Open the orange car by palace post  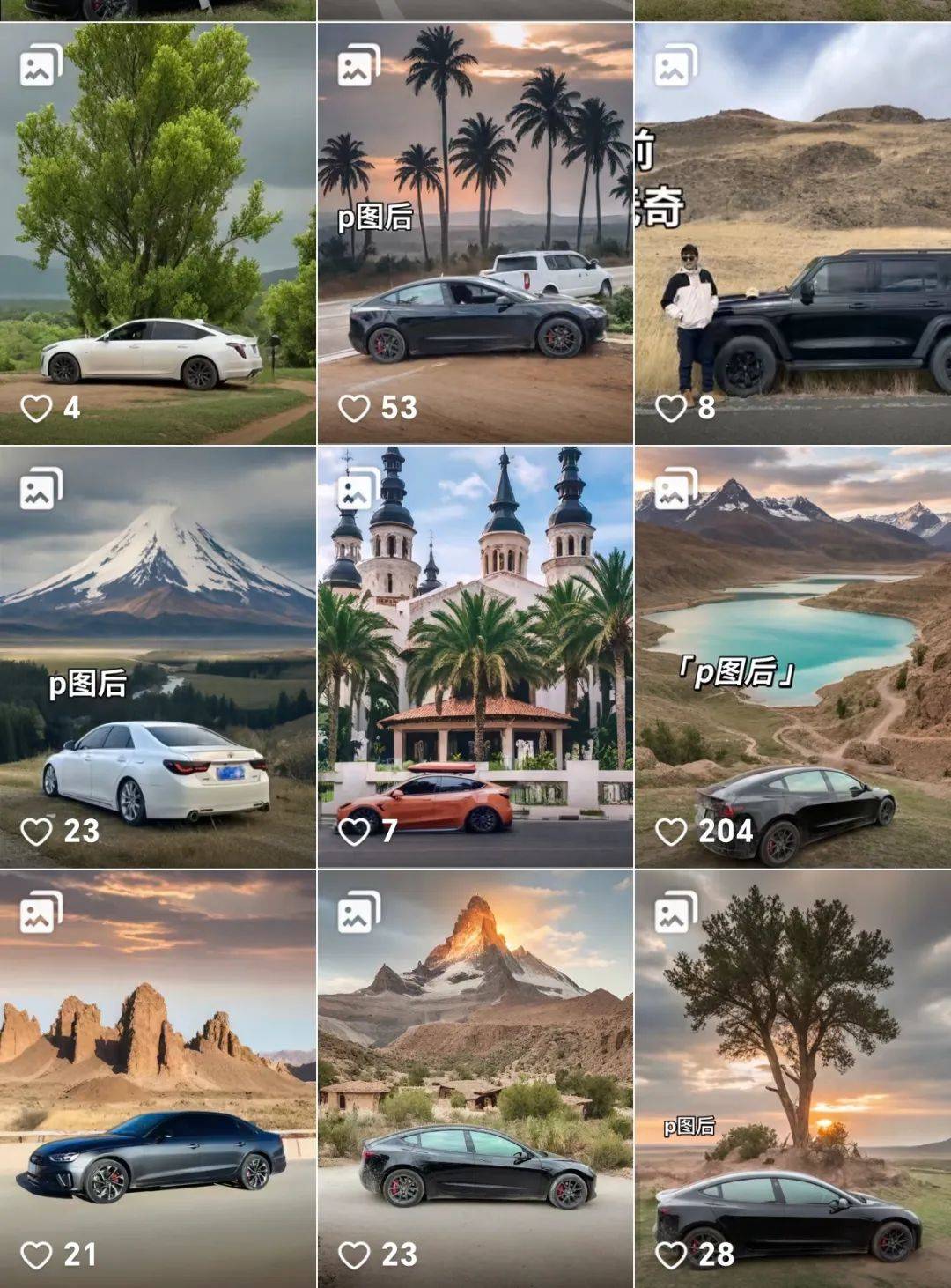point(475,656)
